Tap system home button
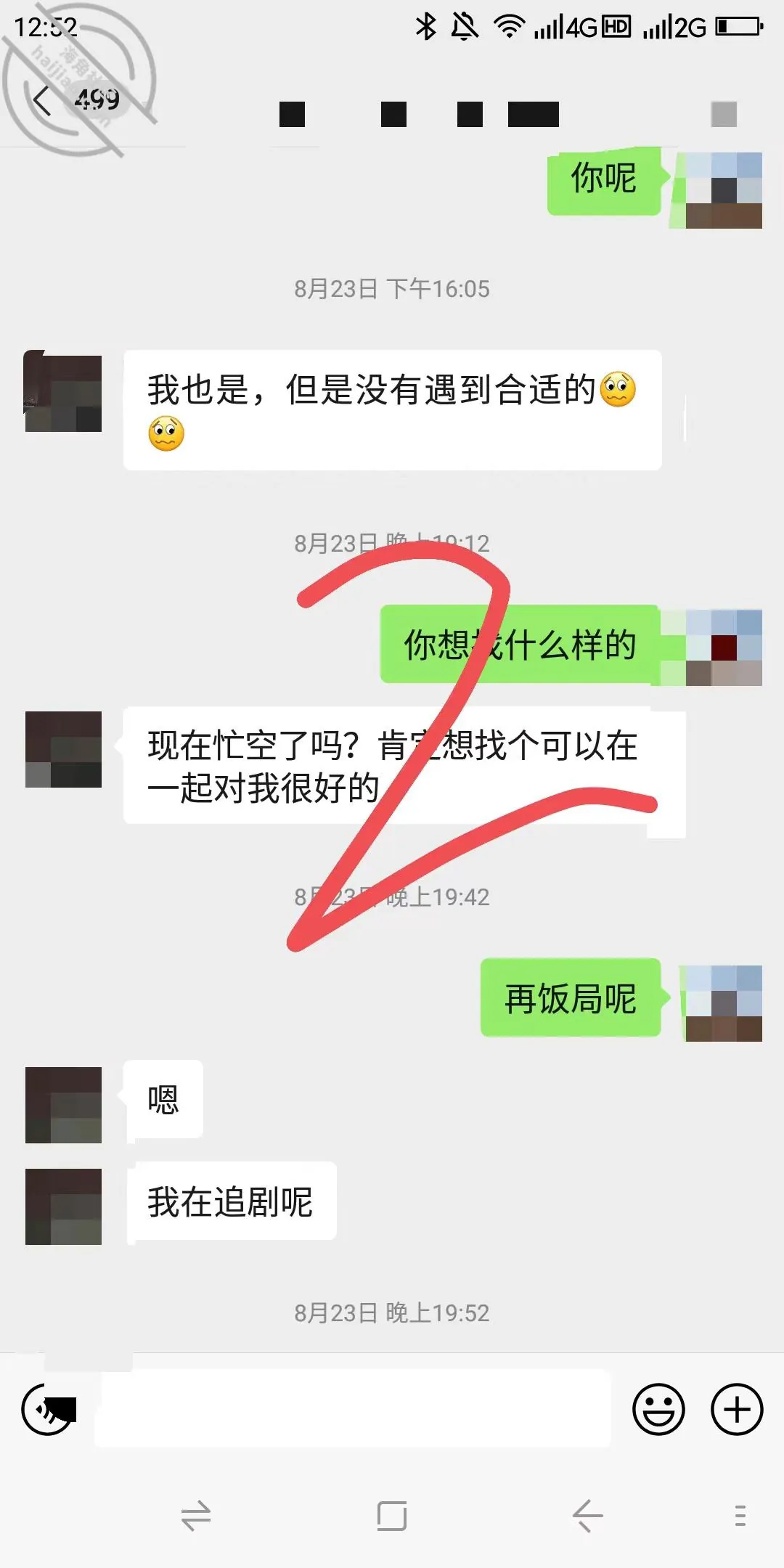Image resolution: width=784 pixels, height=1568 pixels. [x=392, y=1516]
